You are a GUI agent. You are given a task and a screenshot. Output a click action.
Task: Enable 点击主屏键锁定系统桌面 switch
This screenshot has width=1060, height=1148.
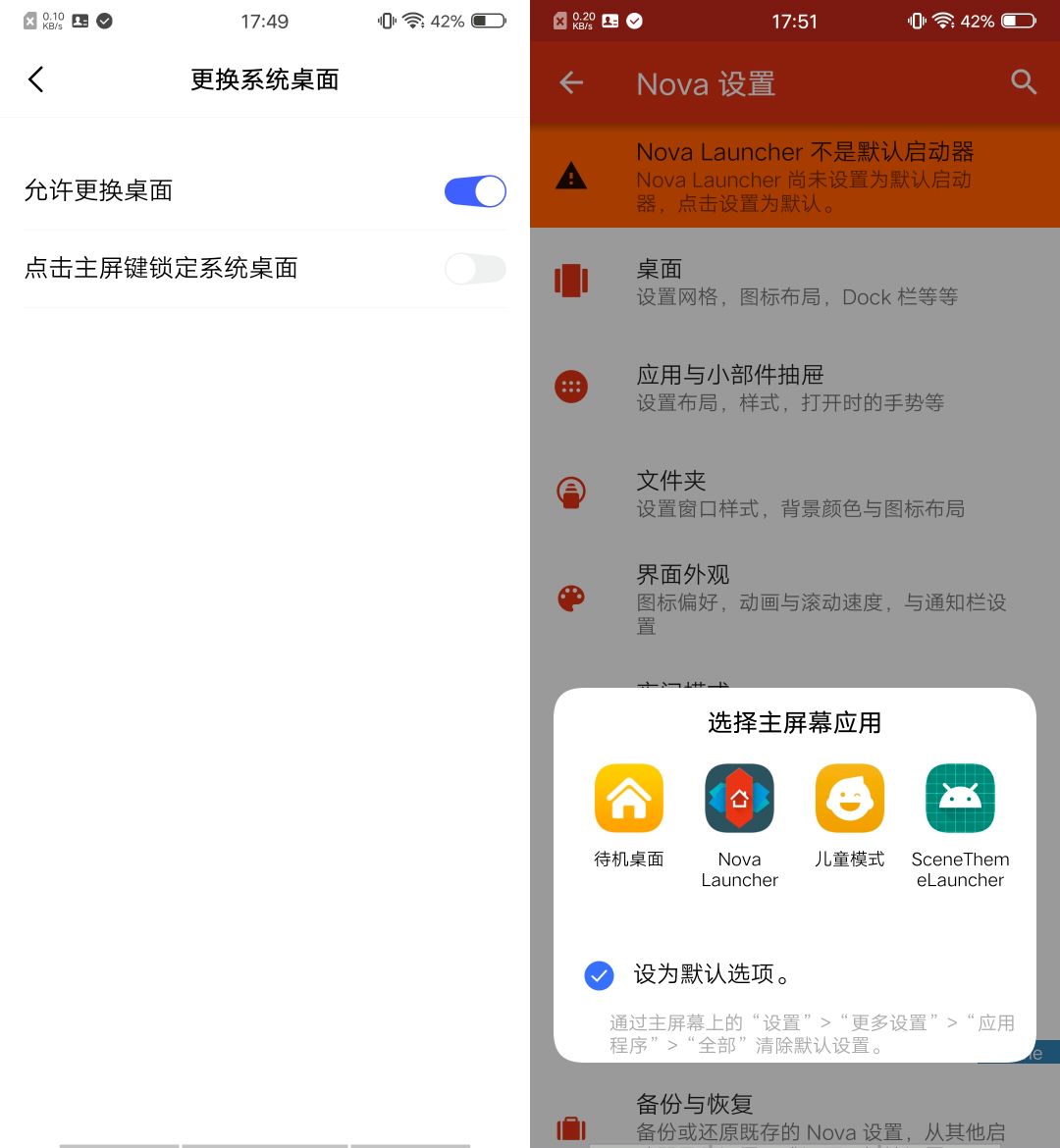[x=475, y=269]
